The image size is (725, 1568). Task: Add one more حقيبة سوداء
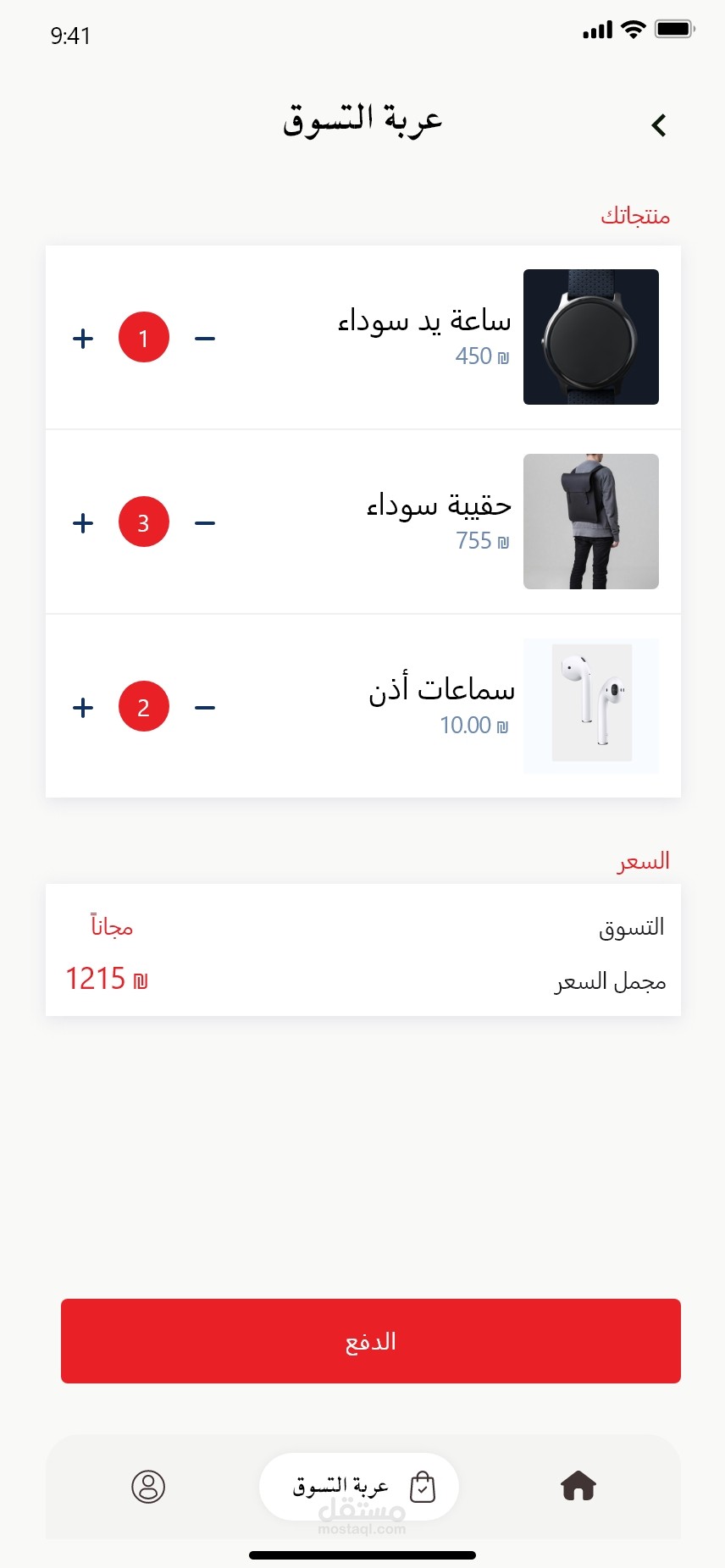(x=83, y=522)
